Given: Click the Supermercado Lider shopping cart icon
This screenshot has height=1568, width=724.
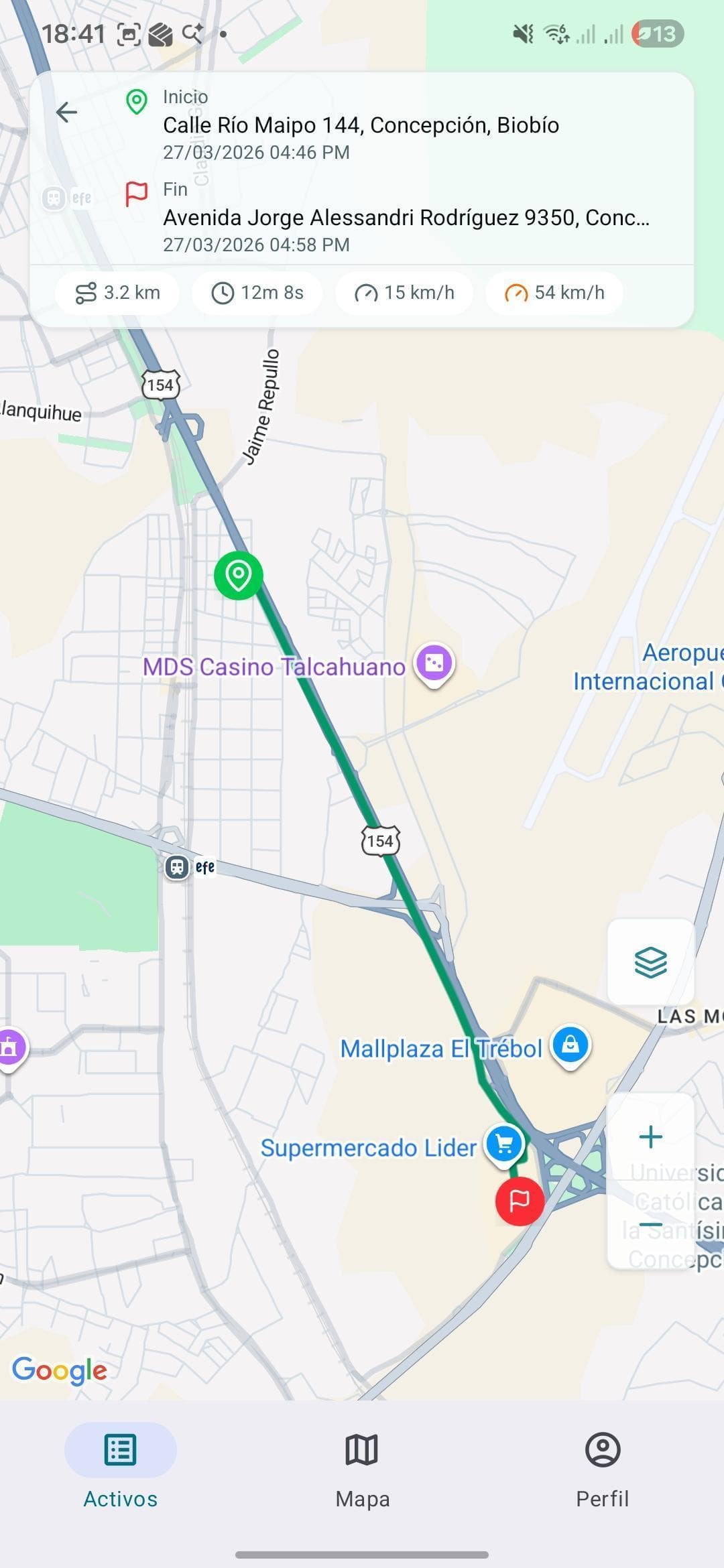Looking at the screenshot, I should tap(503, 1145).
